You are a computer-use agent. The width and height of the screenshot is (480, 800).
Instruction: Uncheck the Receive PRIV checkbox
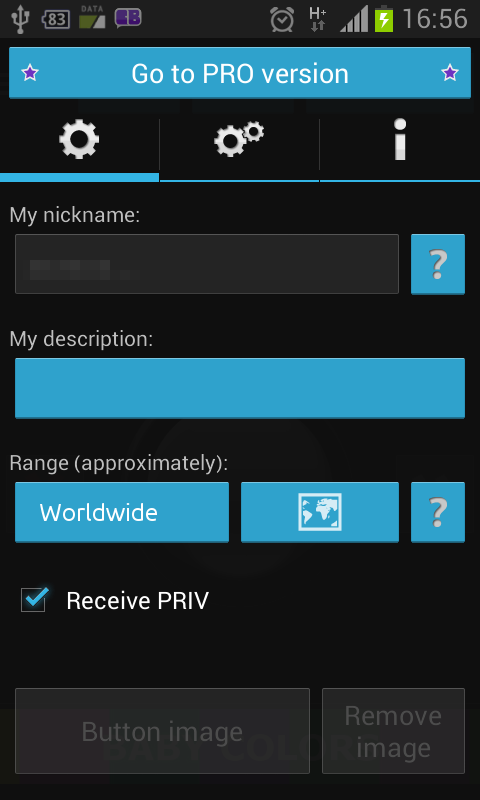click(x=34, y=600)
